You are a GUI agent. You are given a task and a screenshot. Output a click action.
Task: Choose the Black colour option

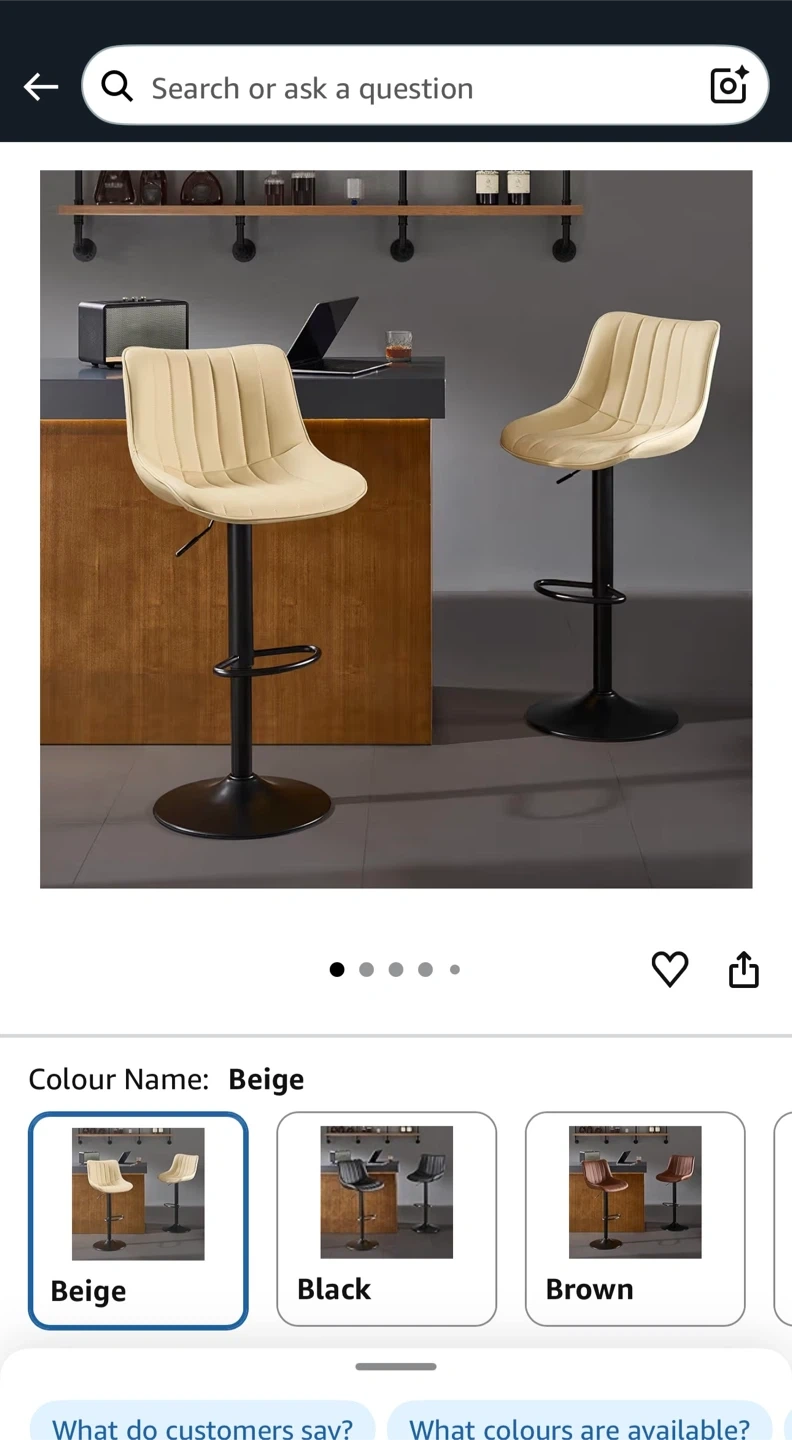coord(386,1218)
